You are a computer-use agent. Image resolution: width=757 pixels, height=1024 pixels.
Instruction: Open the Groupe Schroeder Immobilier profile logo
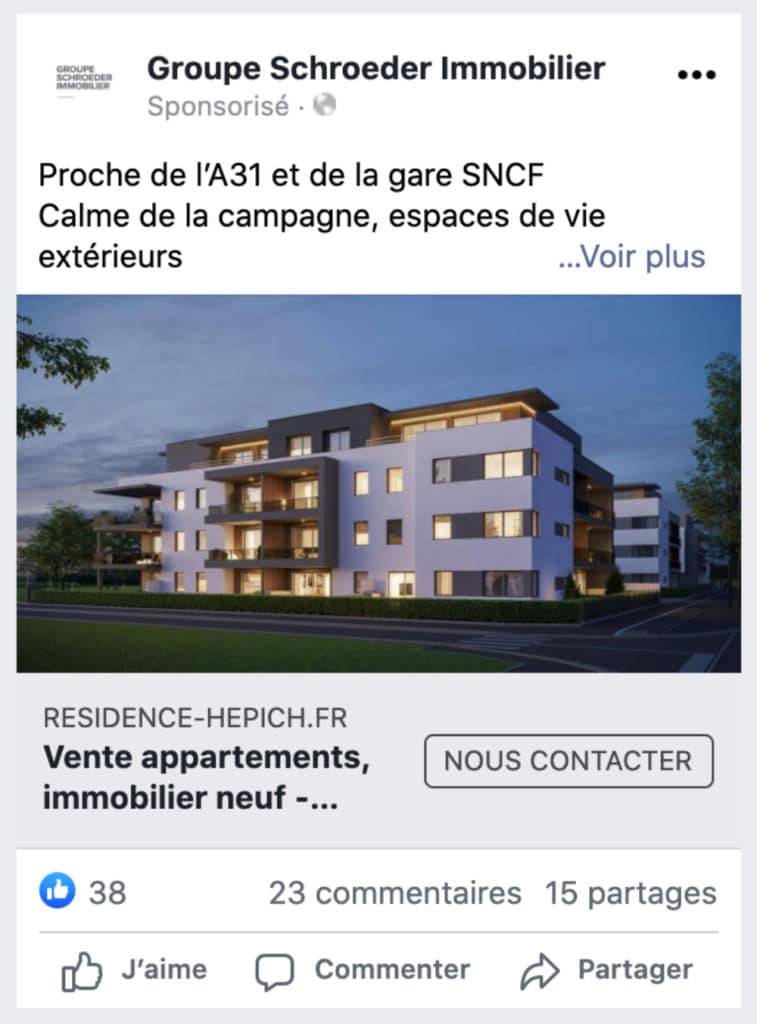[x=84, y=80]
